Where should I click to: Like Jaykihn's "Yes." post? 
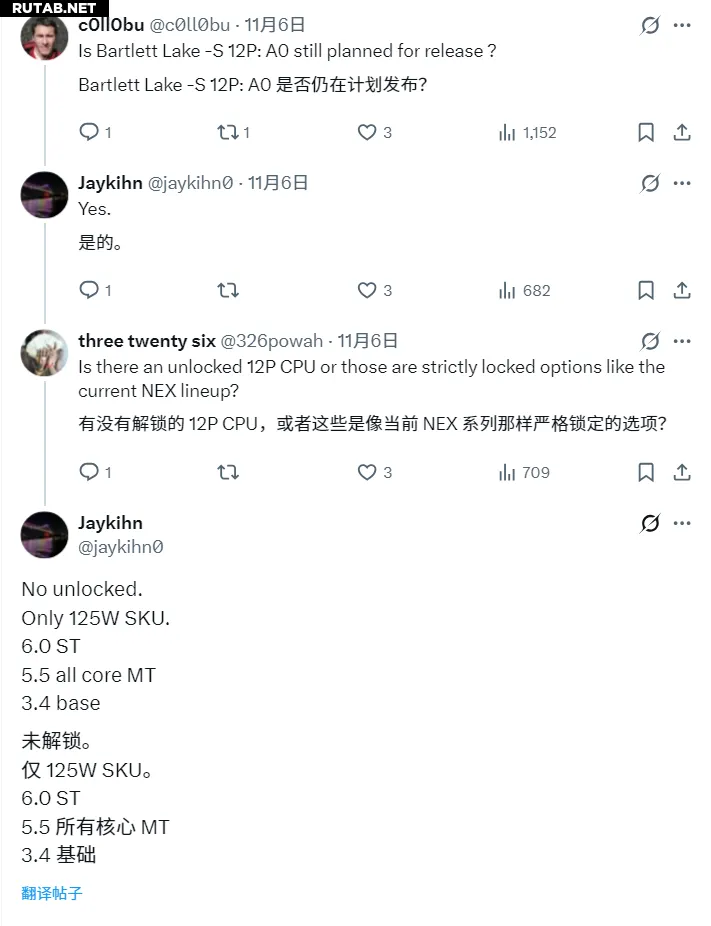tap(367, 290)
